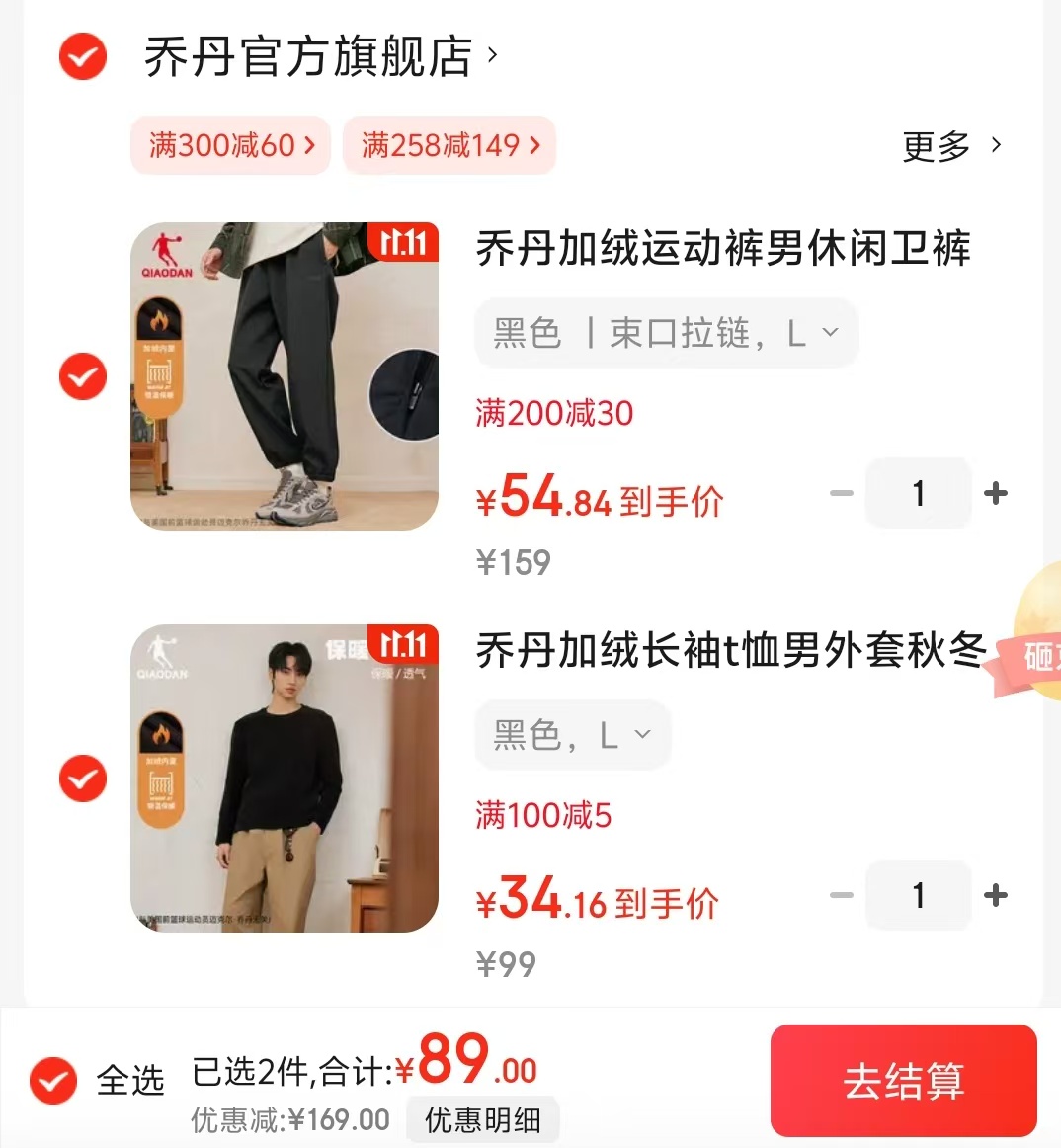Deselect the 加绒长袖t恤 item checkbox
Screen dimensions: 1061x1148
coord(83,779)
